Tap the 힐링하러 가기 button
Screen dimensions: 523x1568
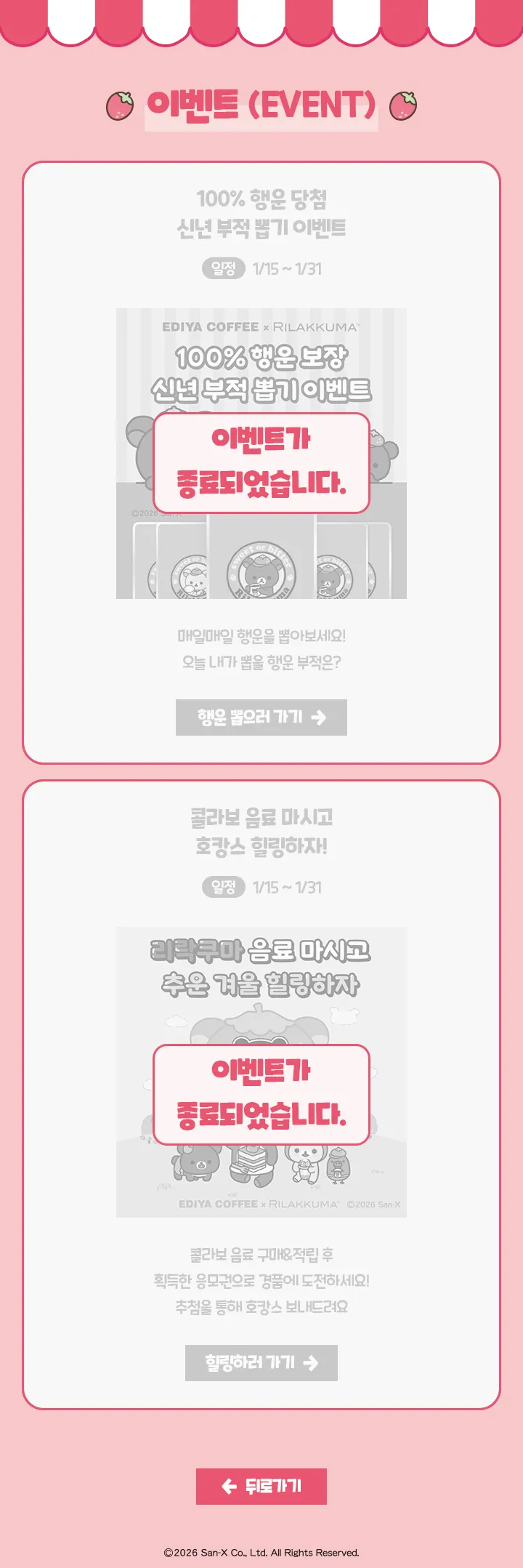[261, 1362]
